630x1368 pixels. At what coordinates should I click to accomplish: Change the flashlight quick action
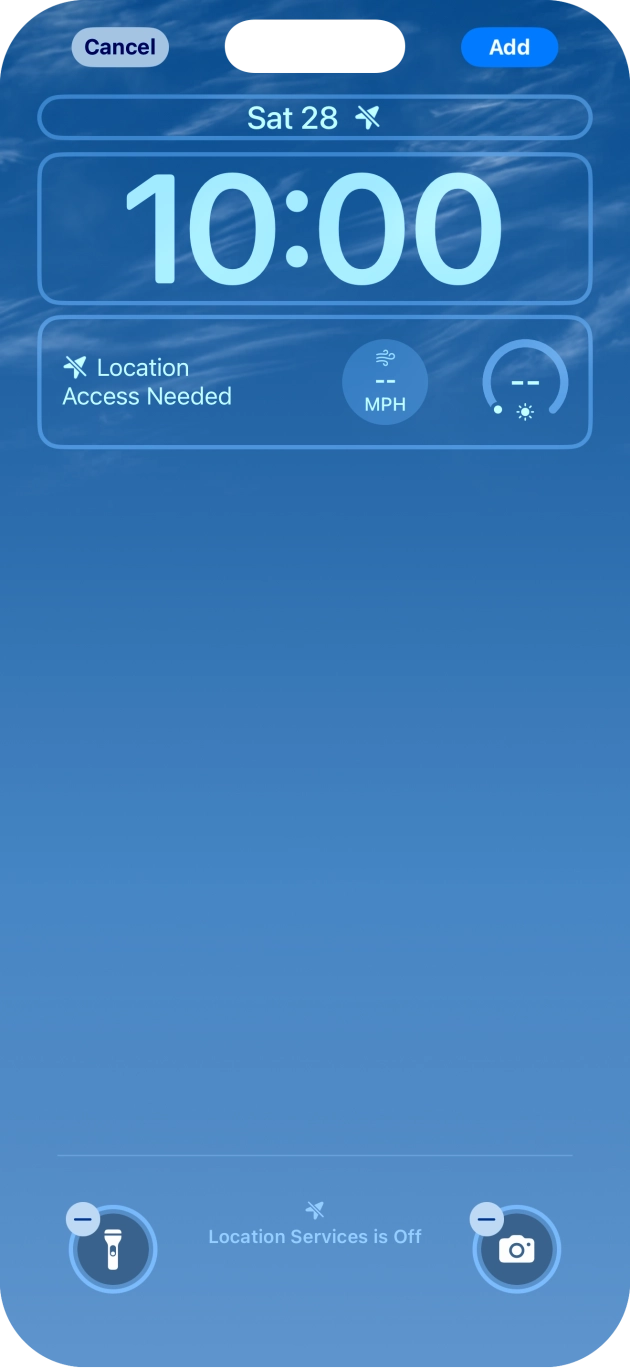(x=115, y=1251)
